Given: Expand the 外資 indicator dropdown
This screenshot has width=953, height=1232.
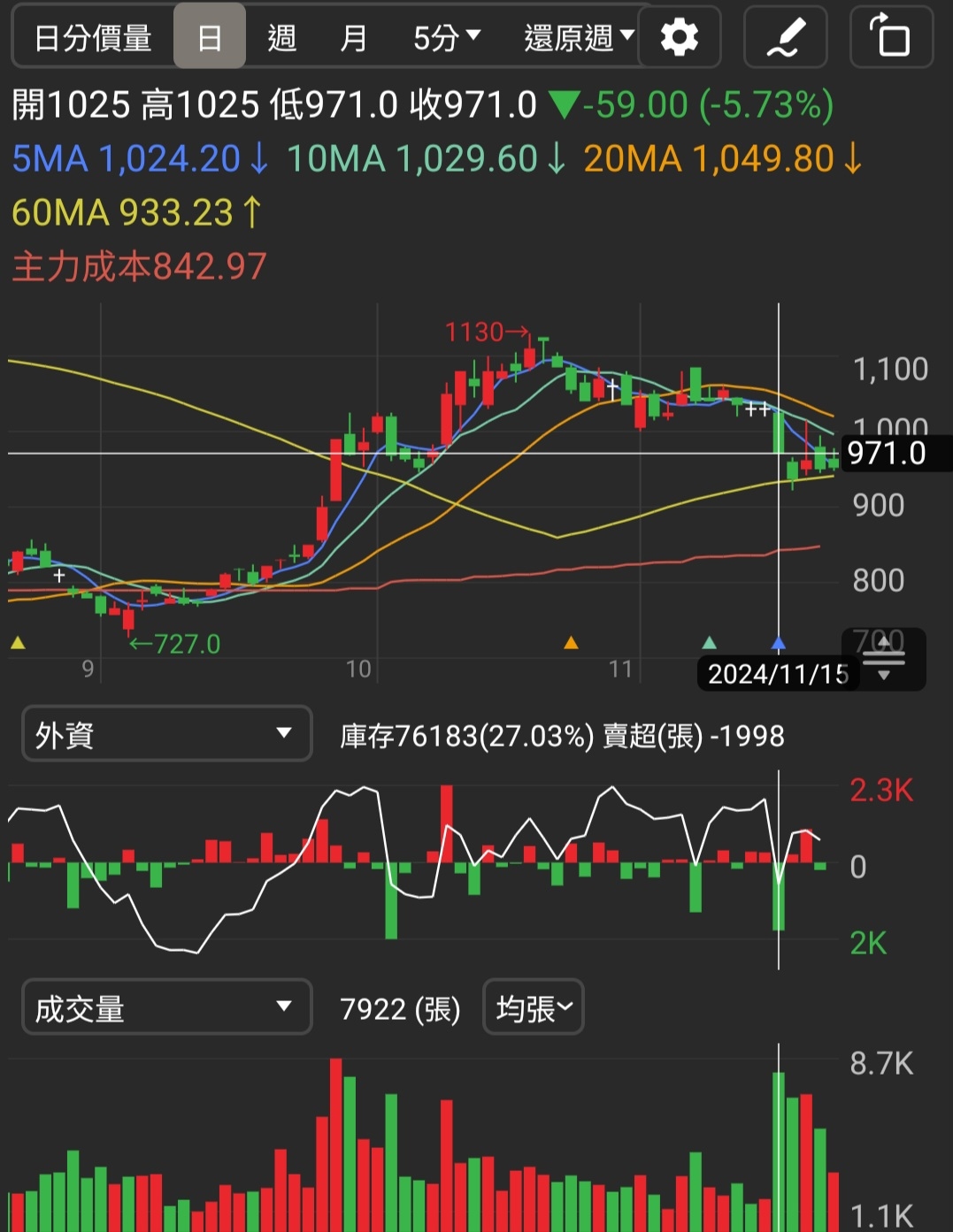Looking at the screenshot, I should [x=166, y=734].
